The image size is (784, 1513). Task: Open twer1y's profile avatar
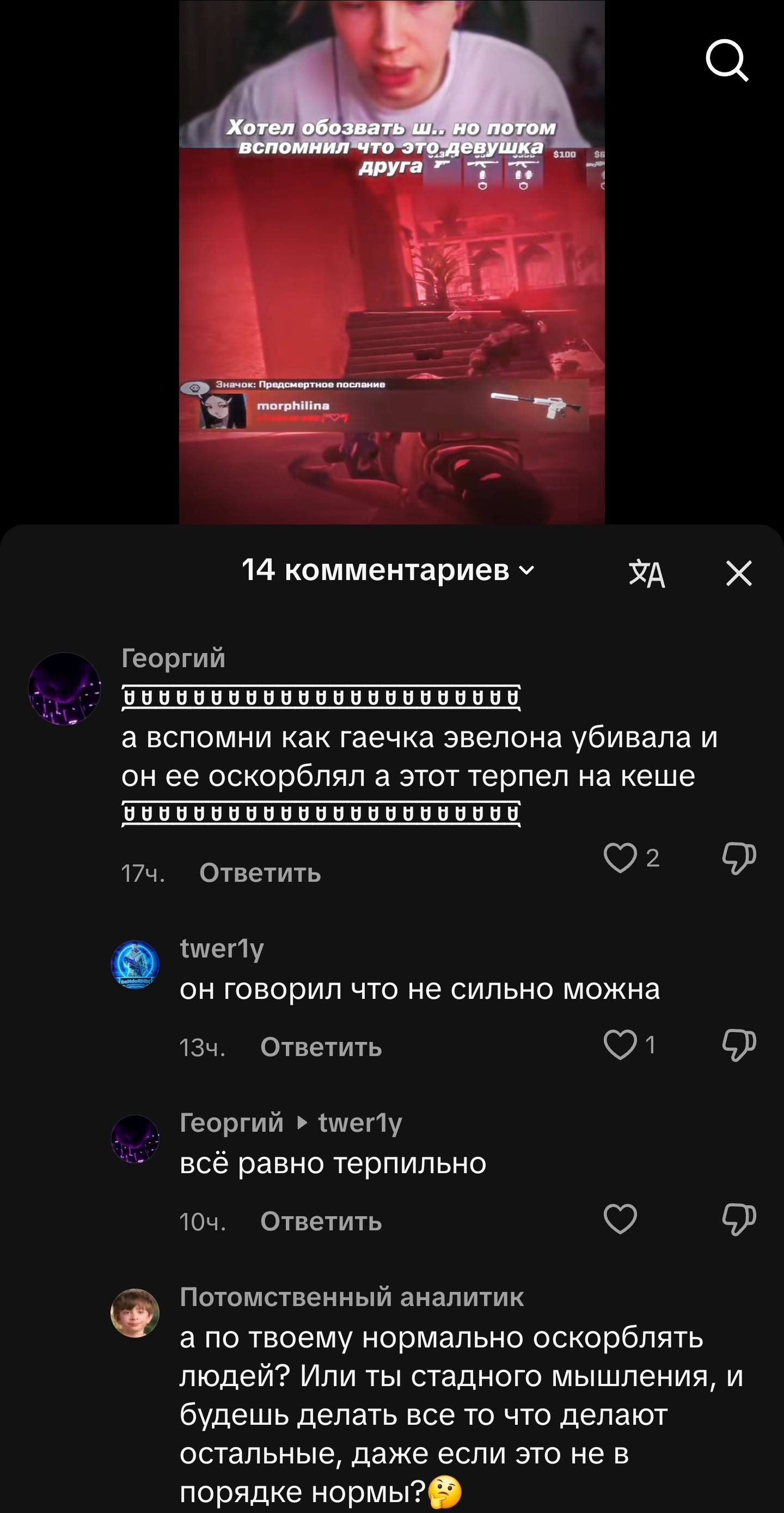click(x=135, y=964)
